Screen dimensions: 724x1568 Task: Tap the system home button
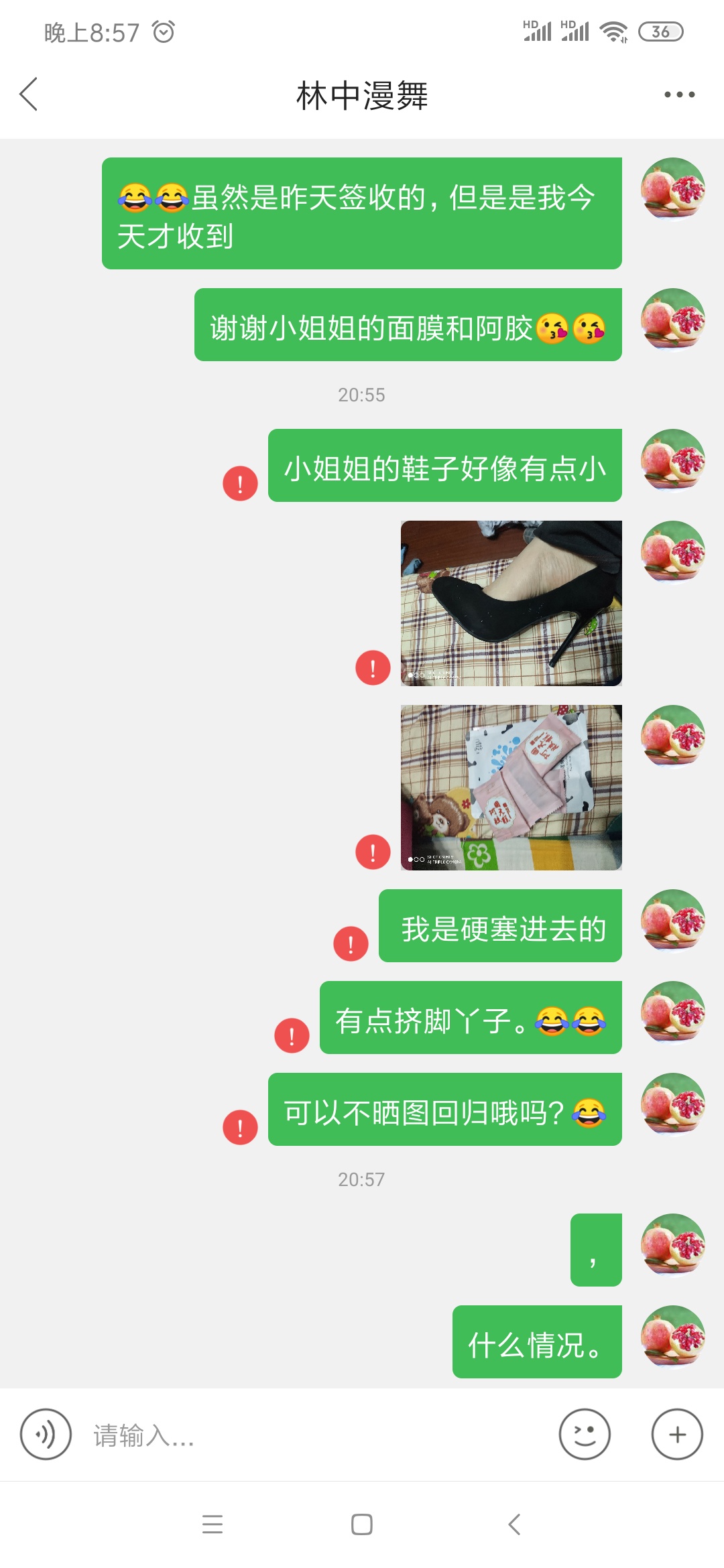coord(362,1524)
